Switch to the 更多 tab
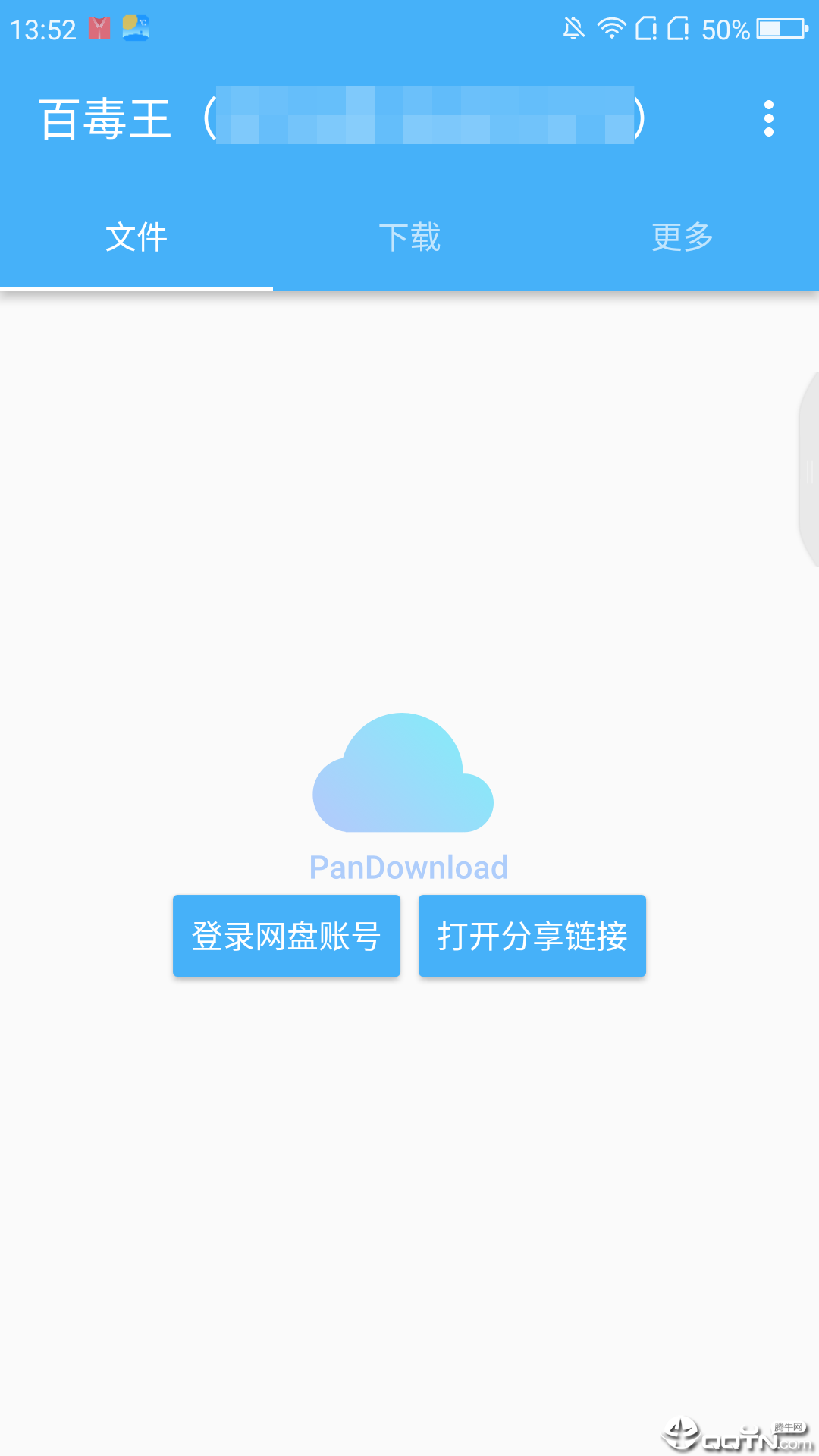 tap(681, 237)
